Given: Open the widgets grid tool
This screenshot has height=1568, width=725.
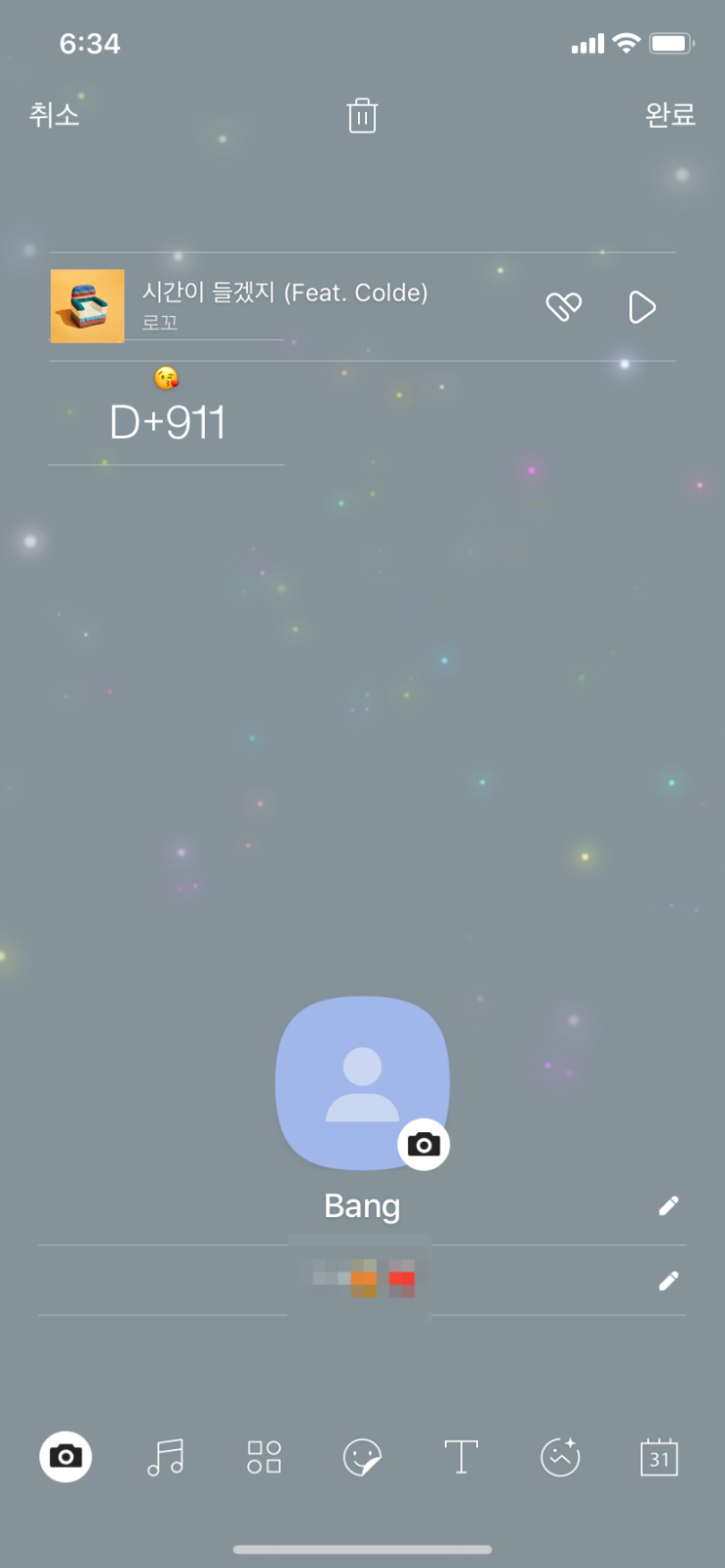Looking at the screenshot, I should point(263,1457).
